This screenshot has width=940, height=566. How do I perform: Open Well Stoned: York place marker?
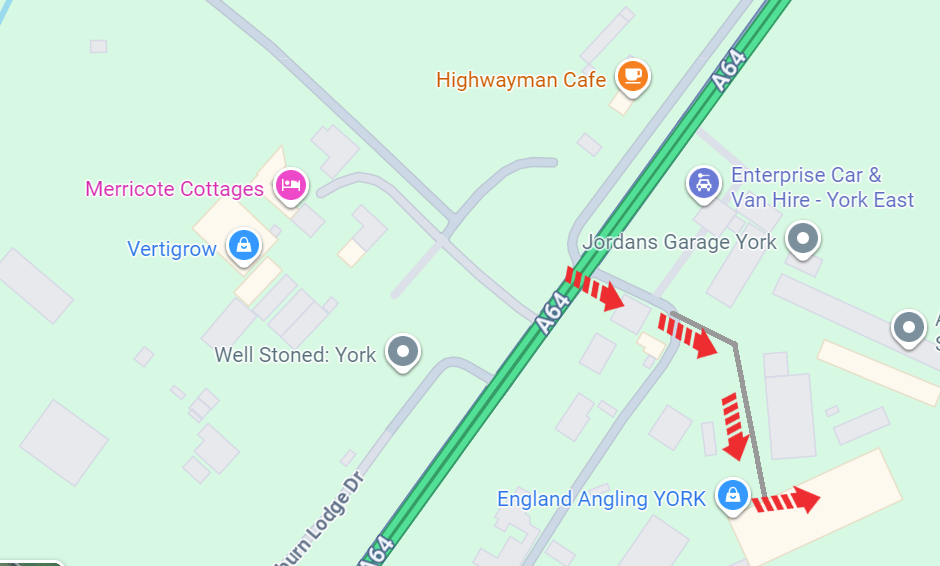click(x=403, y=351)
